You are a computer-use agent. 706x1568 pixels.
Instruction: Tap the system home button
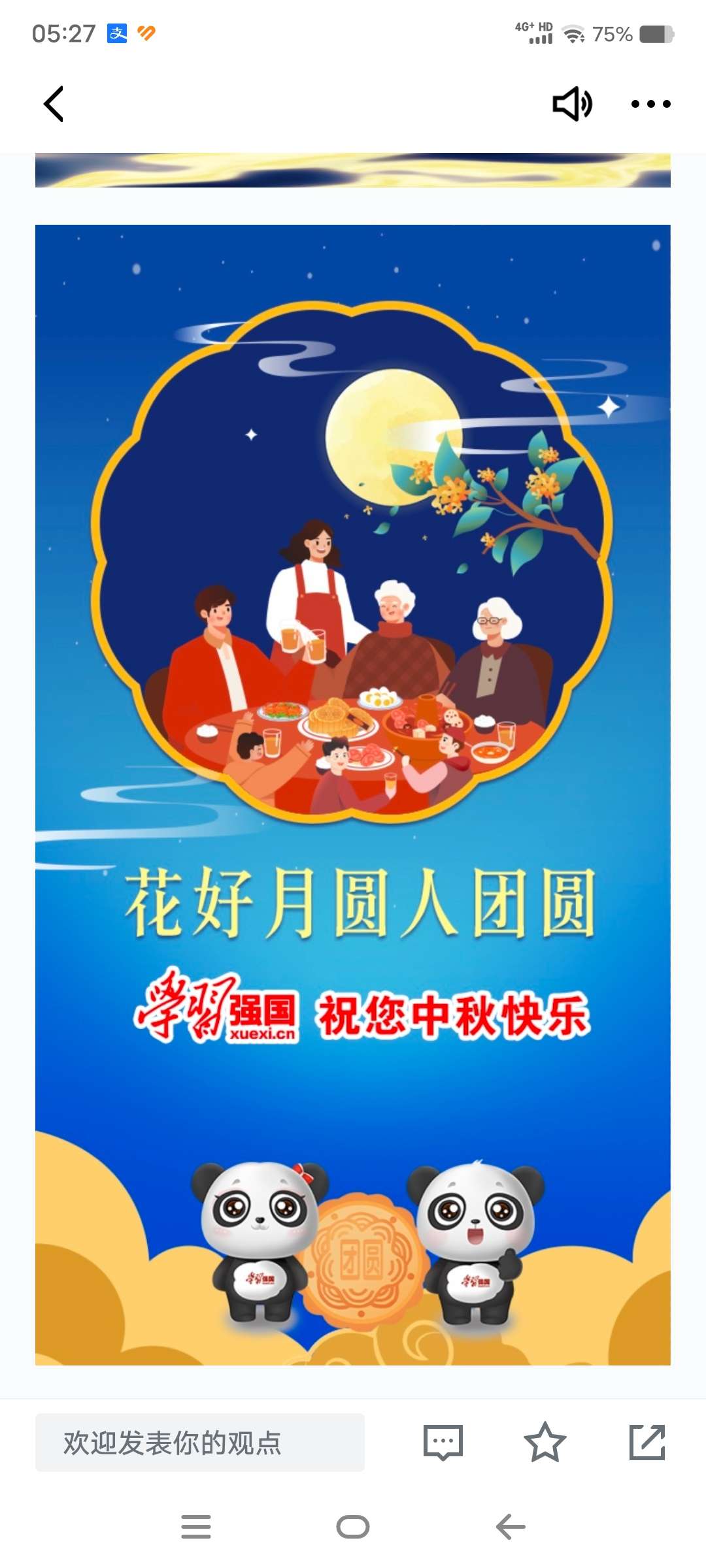tap(353, 1527)
